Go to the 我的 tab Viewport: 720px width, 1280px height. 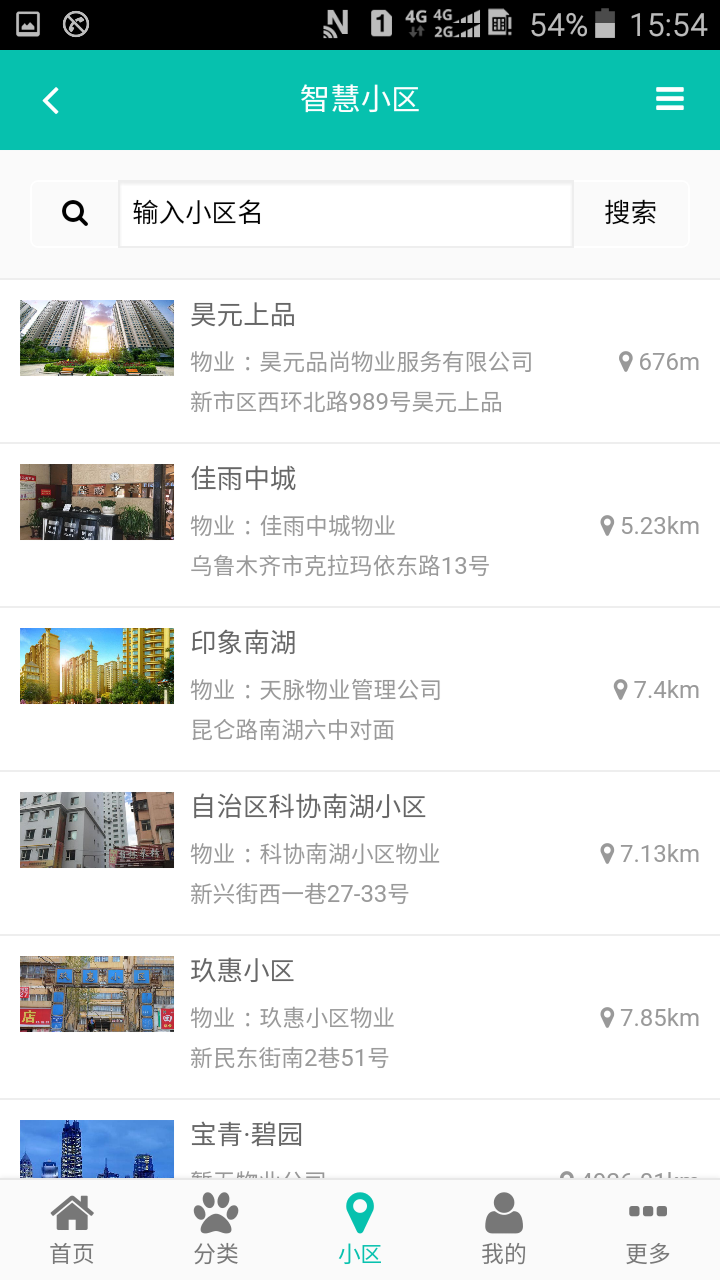point(504,1230)
